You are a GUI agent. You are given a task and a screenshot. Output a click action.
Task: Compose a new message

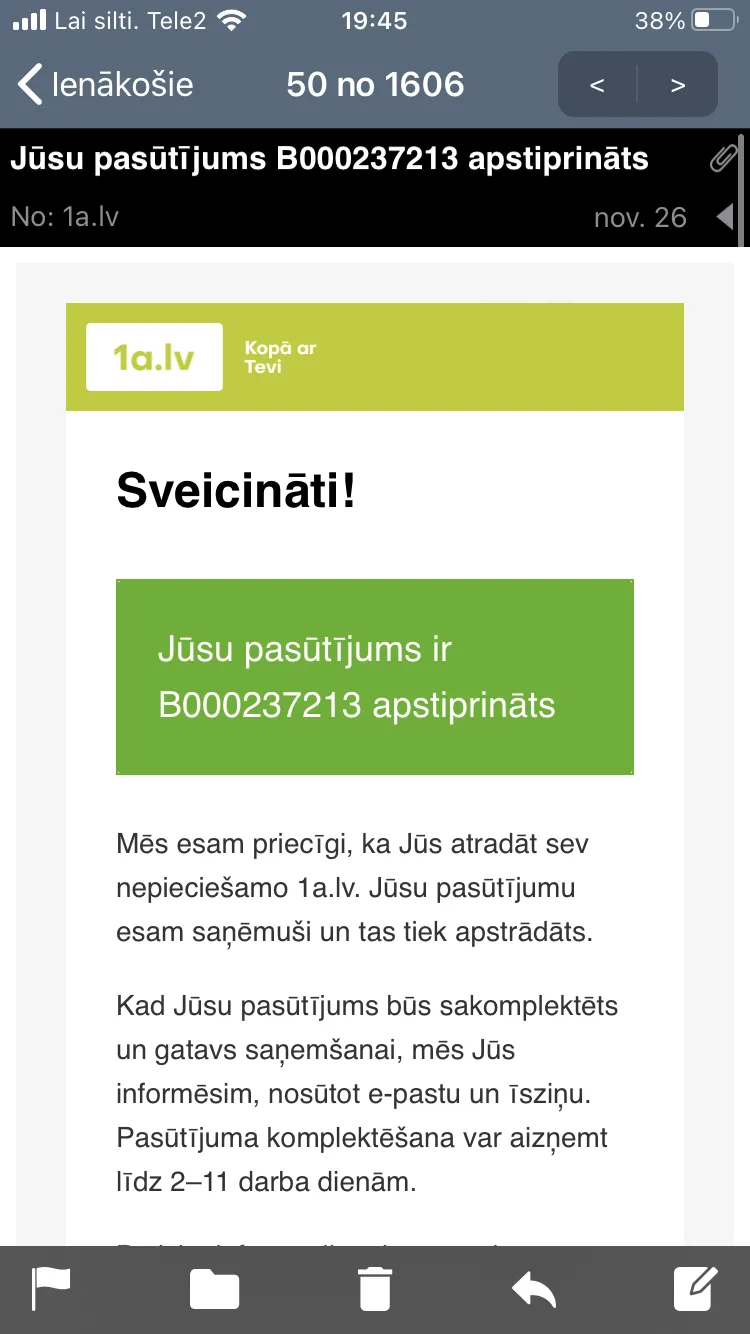coord(696,1289)
